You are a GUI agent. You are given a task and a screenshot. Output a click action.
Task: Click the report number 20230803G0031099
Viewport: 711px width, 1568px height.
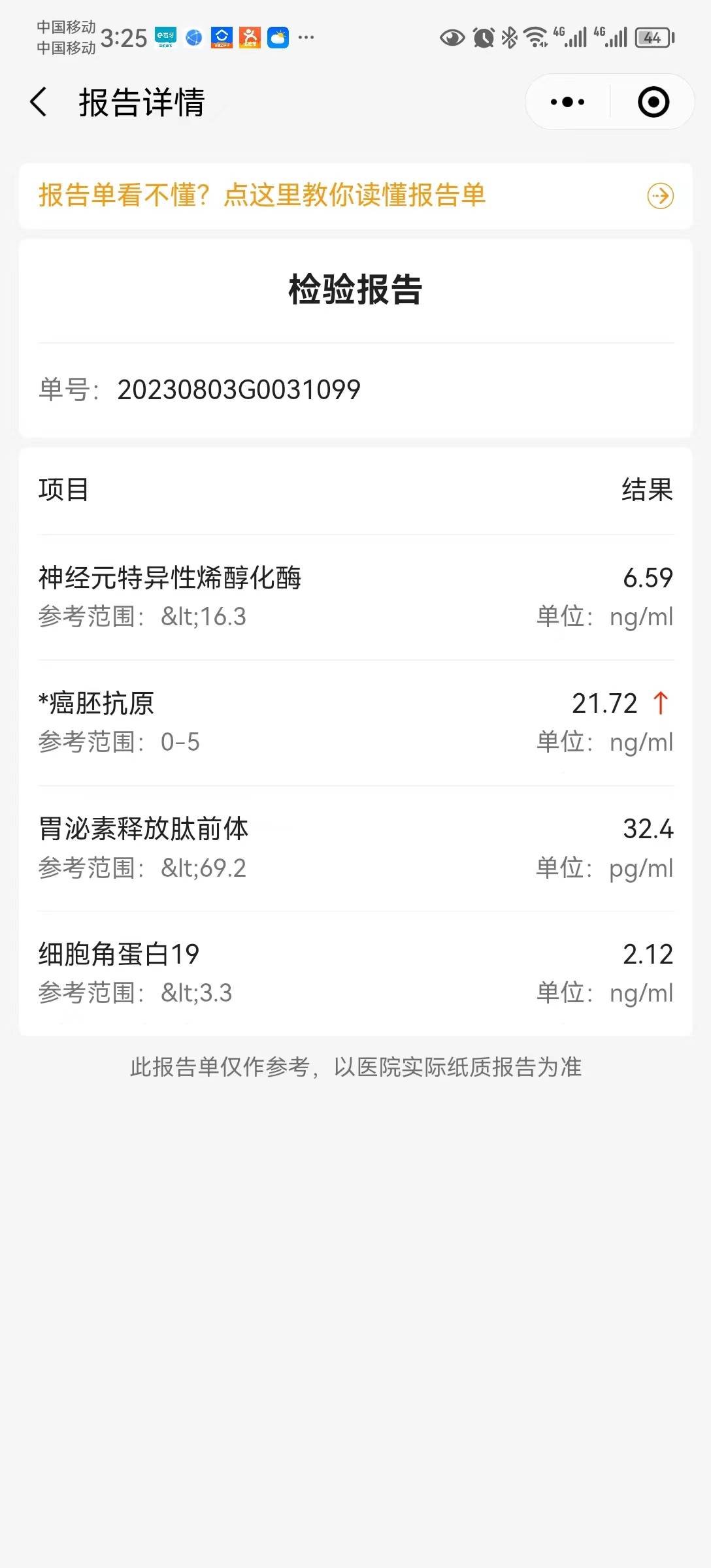tap(239, 389)
